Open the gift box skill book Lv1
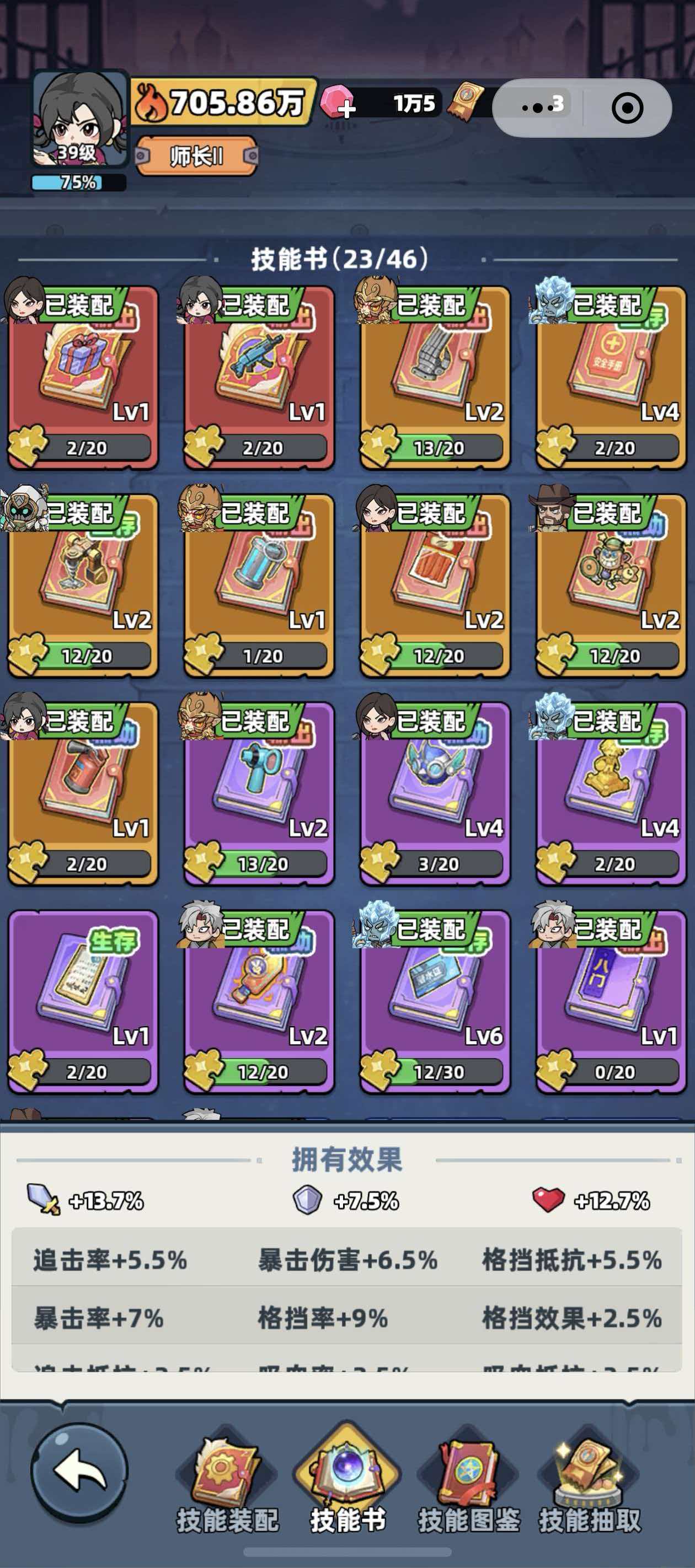Screen dimensions: 695x1568 coord(83,378)
